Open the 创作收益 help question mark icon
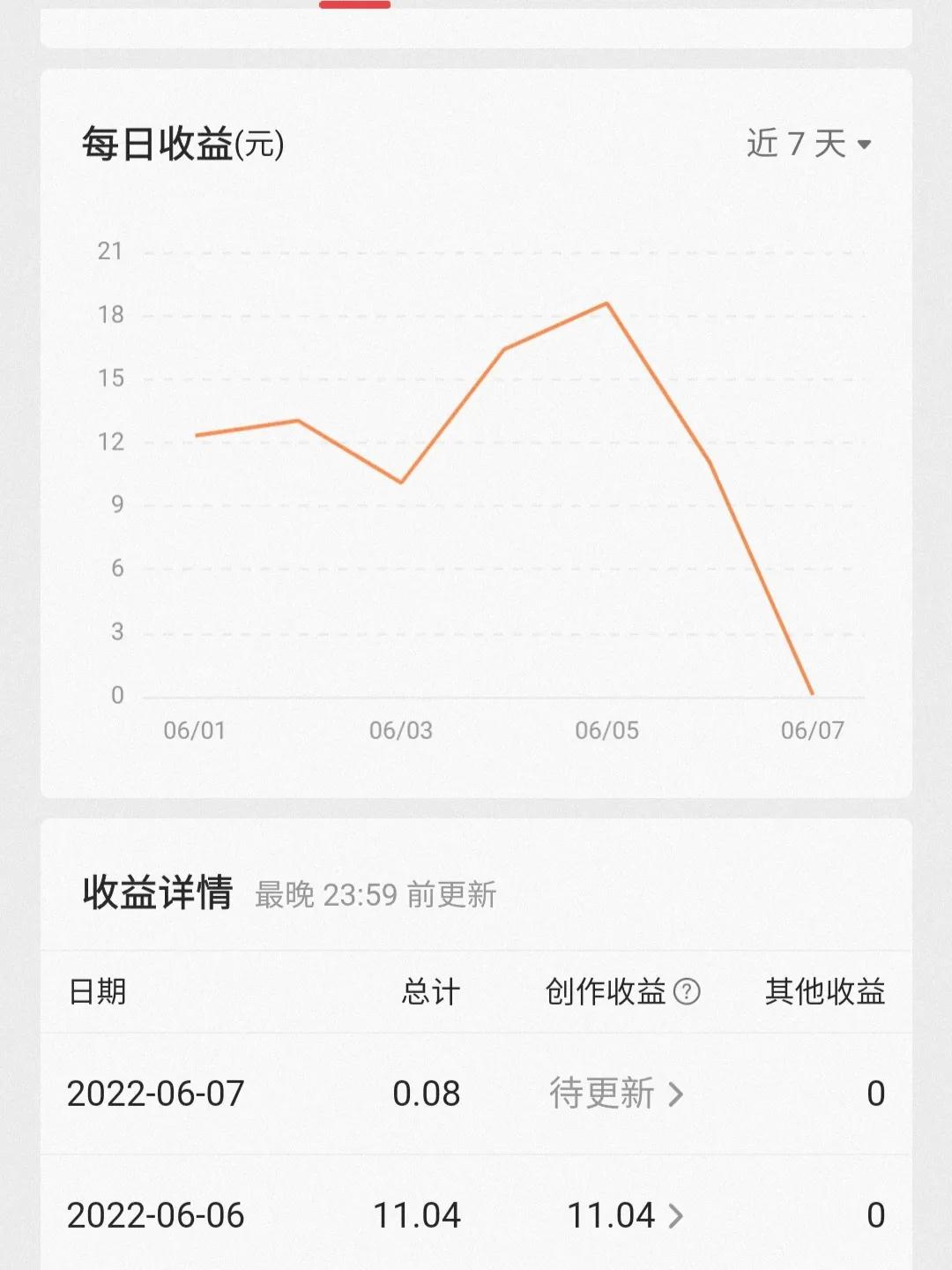The width and height of the screenshot is (952, 1270). (x=687, y=991)
